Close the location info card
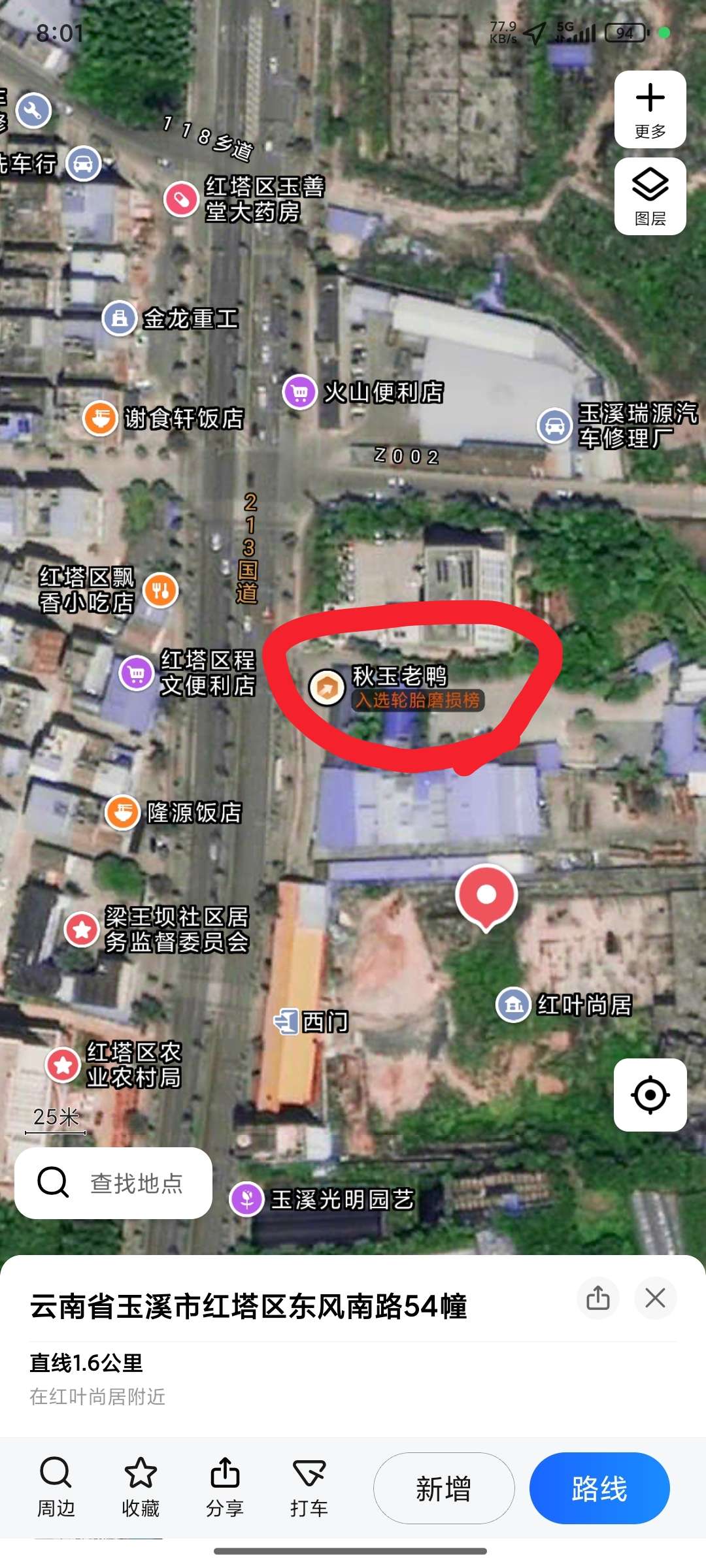The image size is (706, 1568). 655,1298
